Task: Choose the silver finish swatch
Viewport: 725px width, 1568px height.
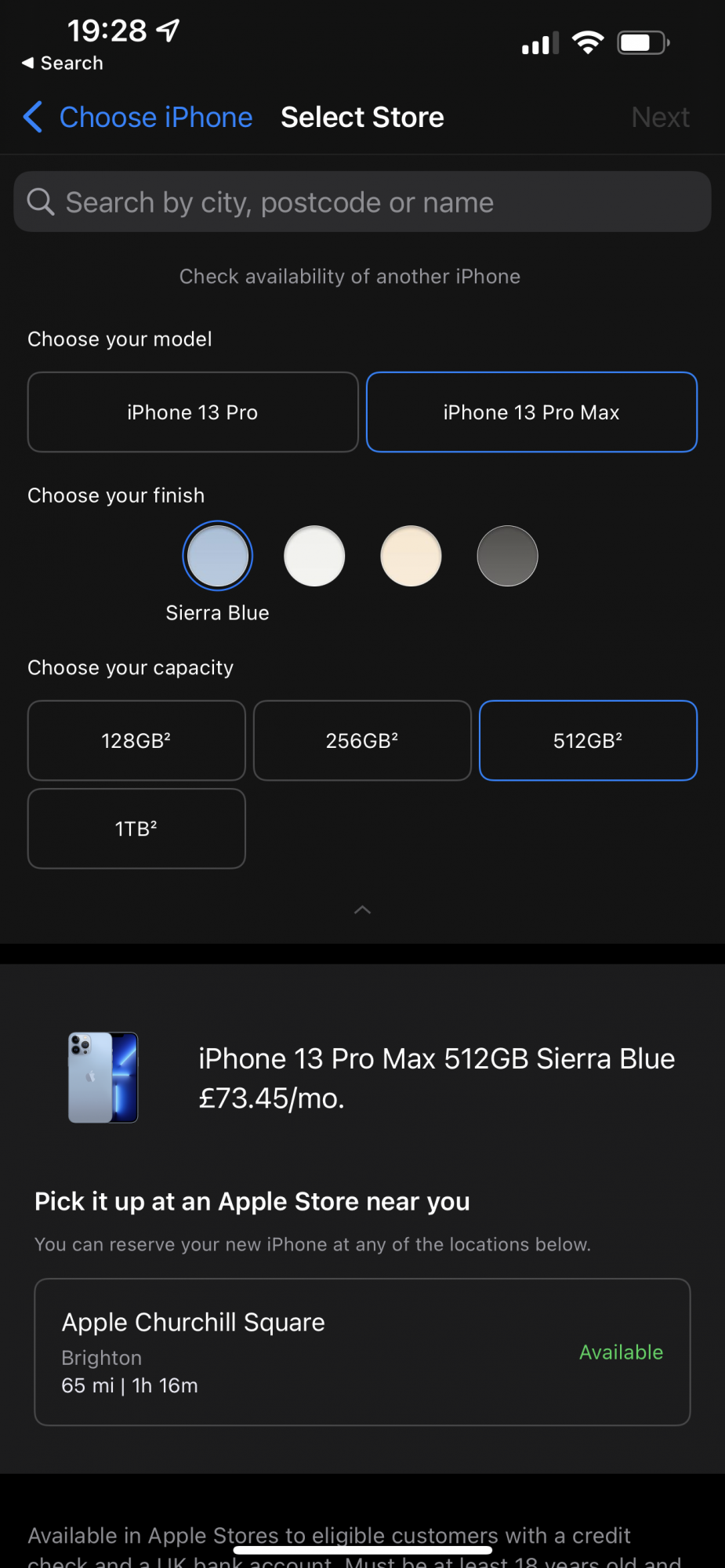Action: point(314,556)
